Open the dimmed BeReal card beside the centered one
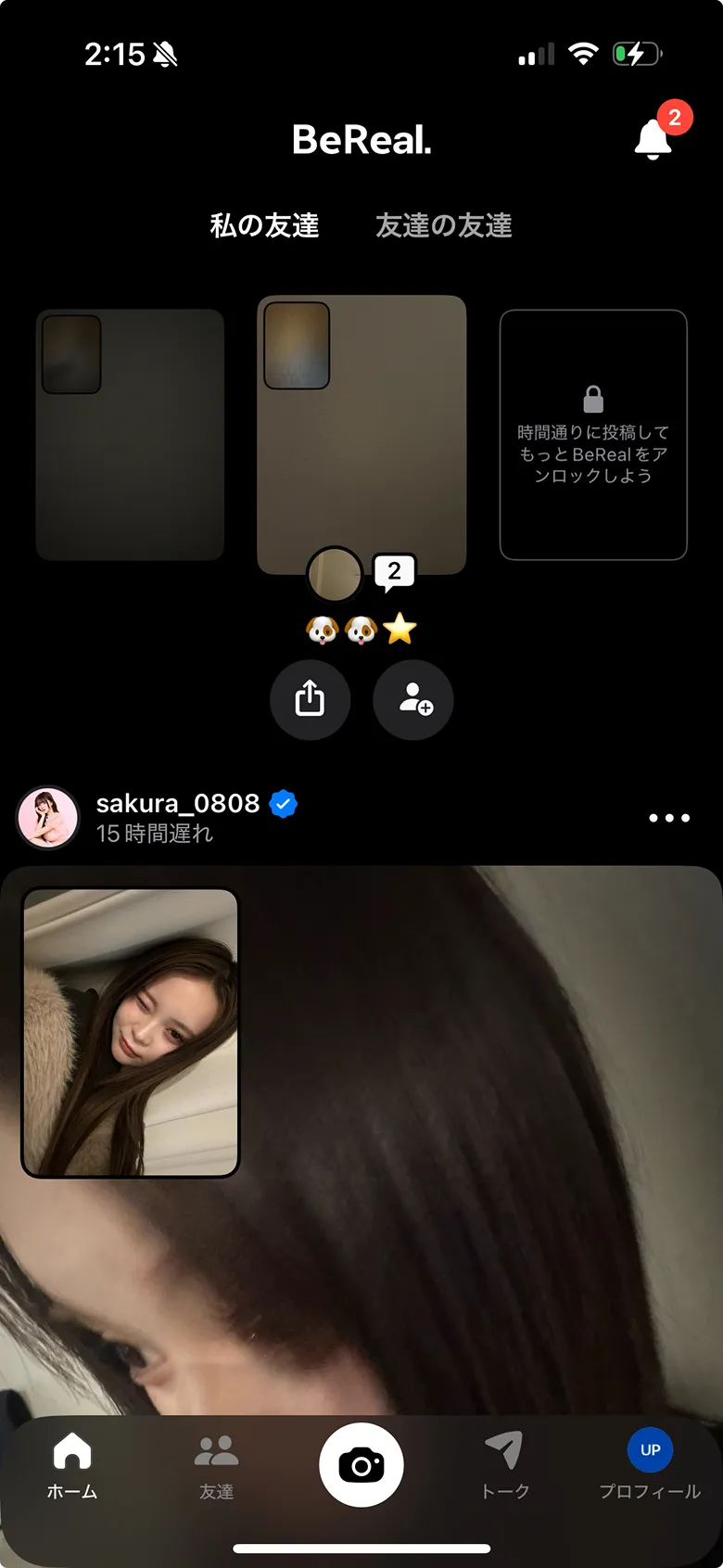 [x=130, y=434]
